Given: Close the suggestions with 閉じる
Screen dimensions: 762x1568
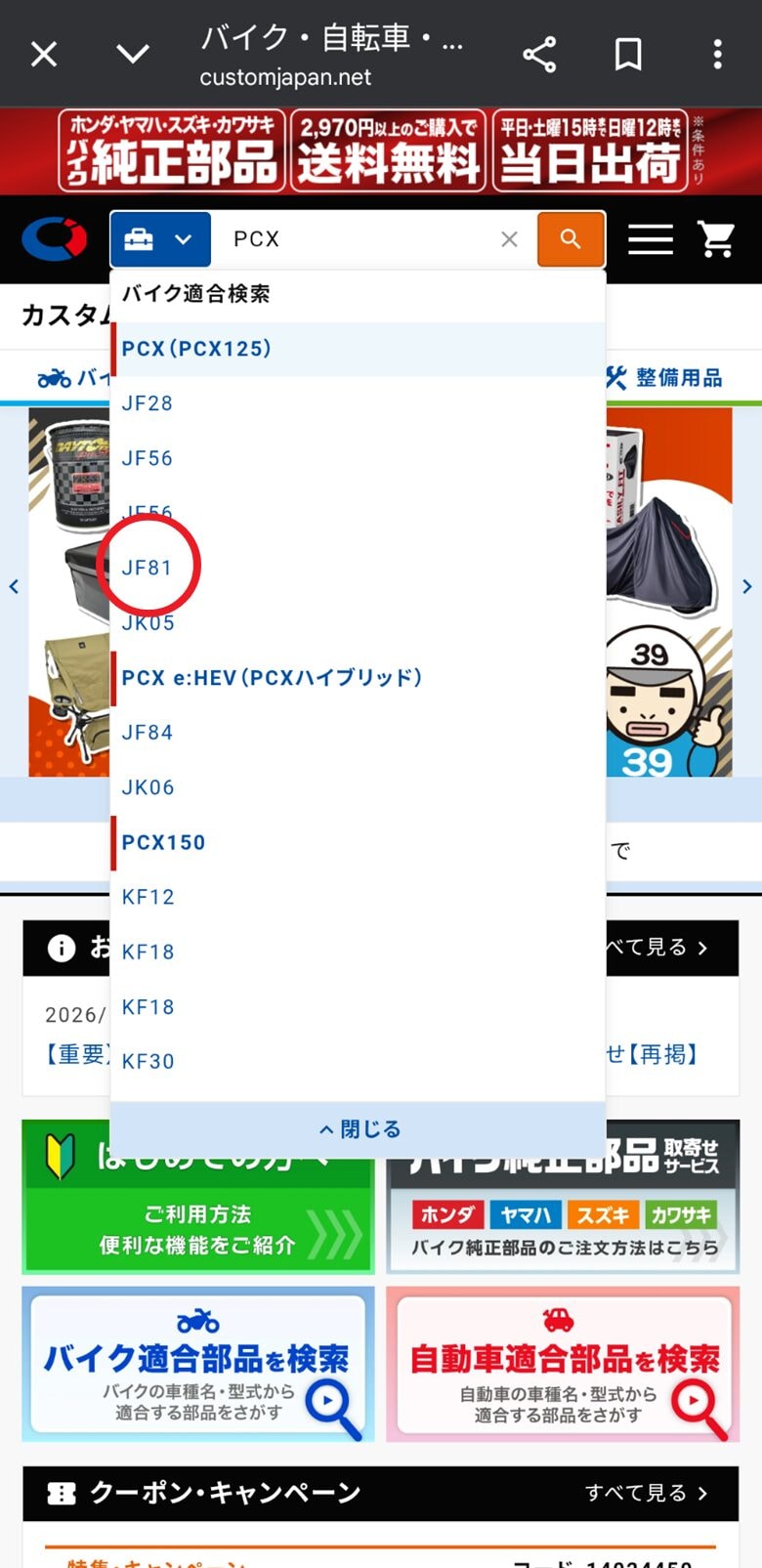Looking at the screenshot, I should tap(359, 1129).
